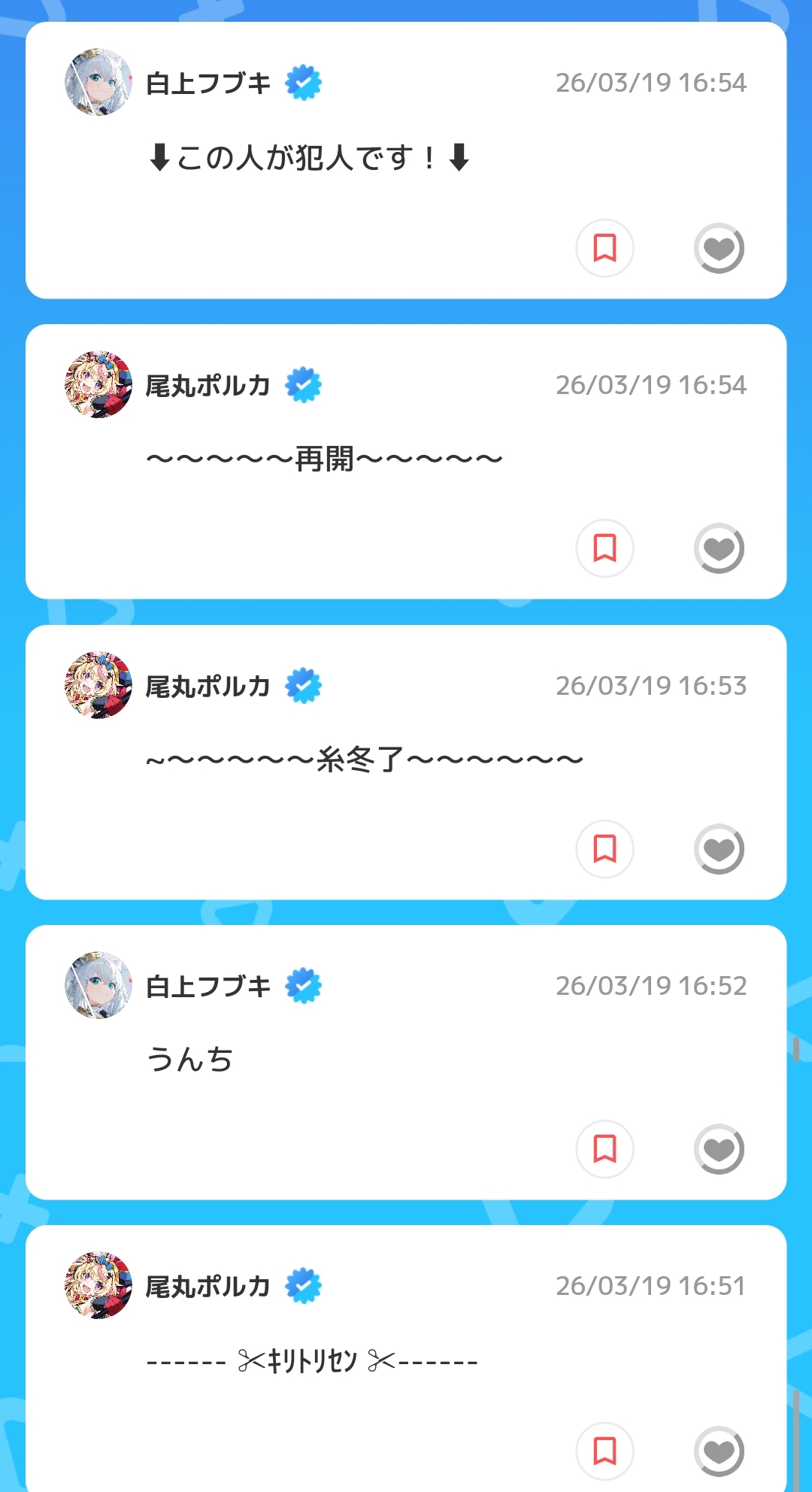The image size is (812, 1492).
Task: Open 白上フブキ's avatar on the 16:54 post
Action: pyautogui.click(x=98, y=83)
